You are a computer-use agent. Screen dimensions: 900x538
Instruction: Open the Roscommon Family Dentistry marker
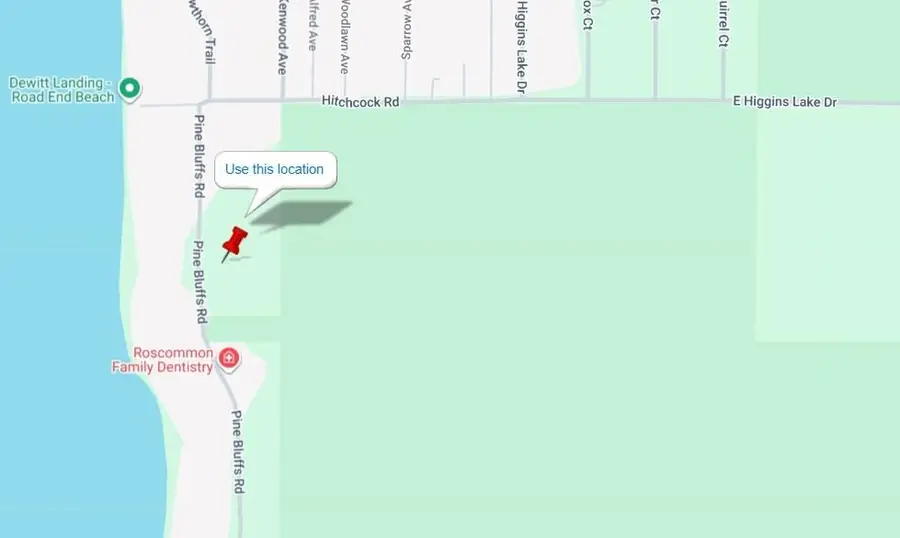(229, 358)
